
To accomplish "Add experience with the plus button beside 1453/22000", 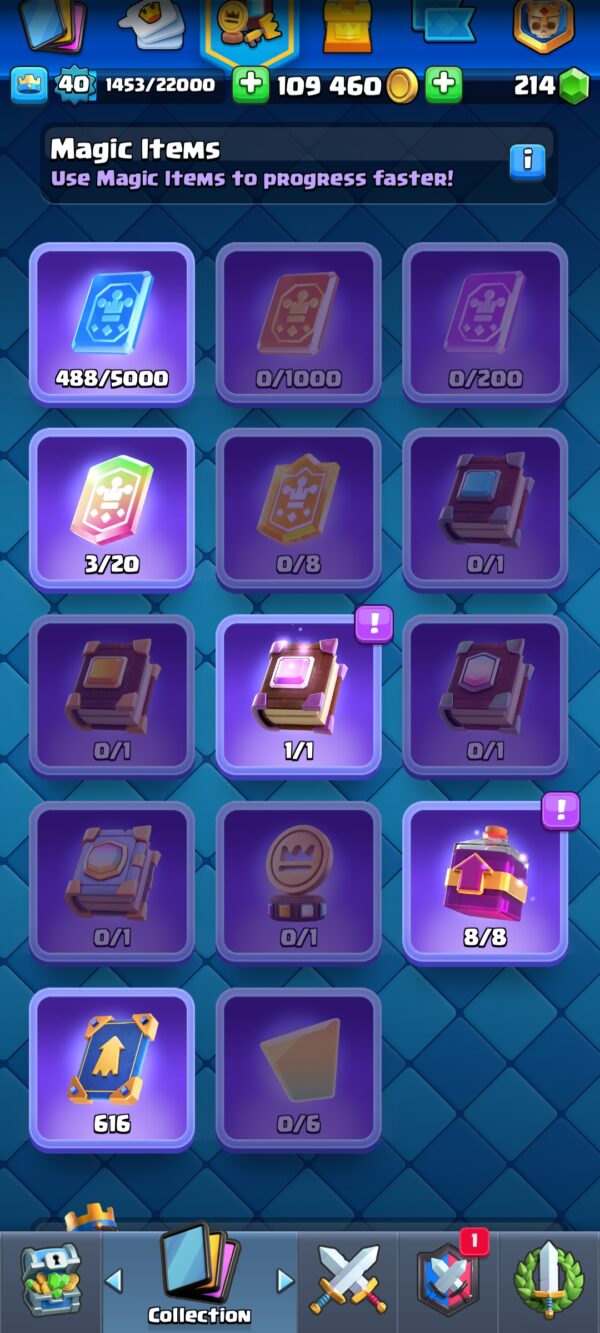I will coord(250,85).
